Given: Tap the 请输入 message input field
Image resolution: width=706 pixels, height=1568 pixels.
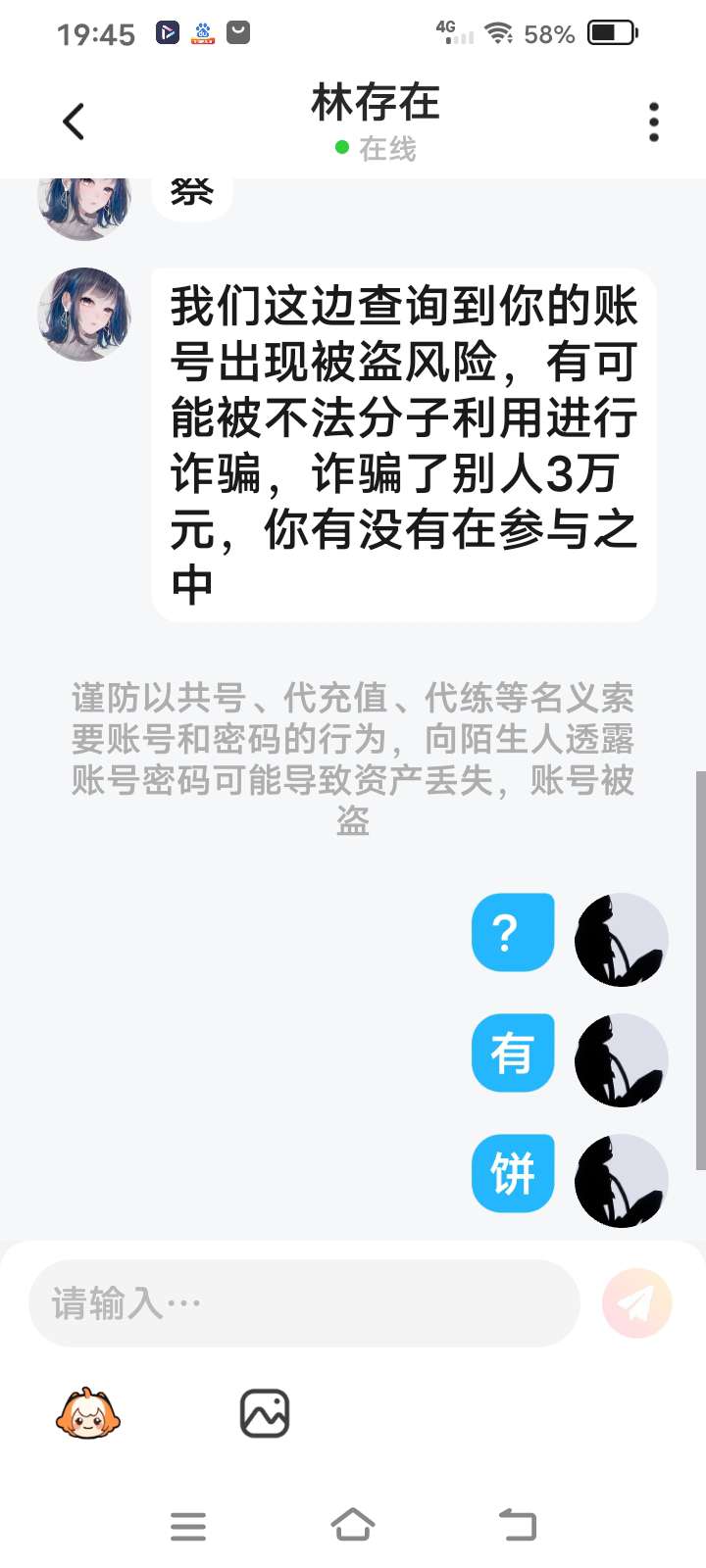Looking at the screenshot, I should 304,1303.
